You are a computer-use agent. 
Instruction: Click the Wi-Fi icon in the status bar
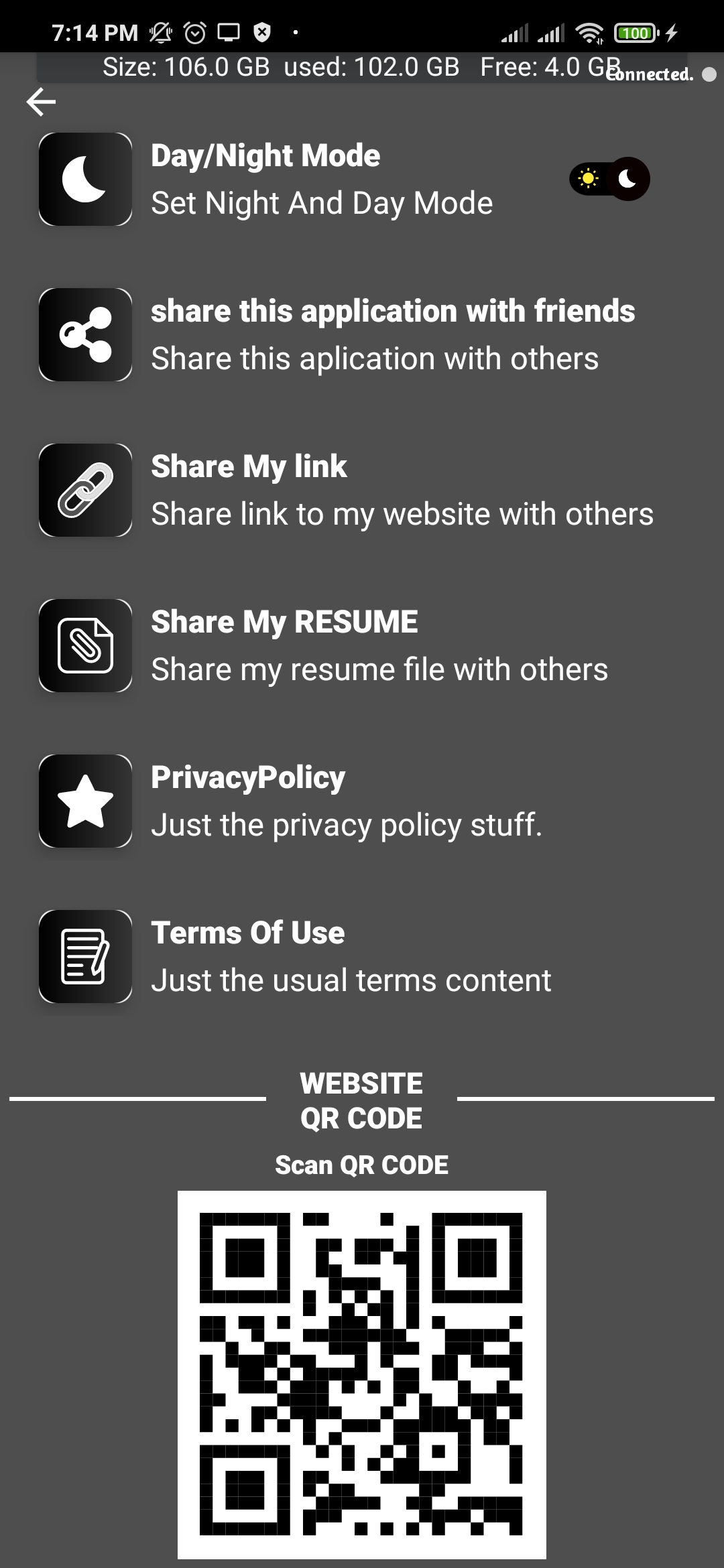point(589,31)
